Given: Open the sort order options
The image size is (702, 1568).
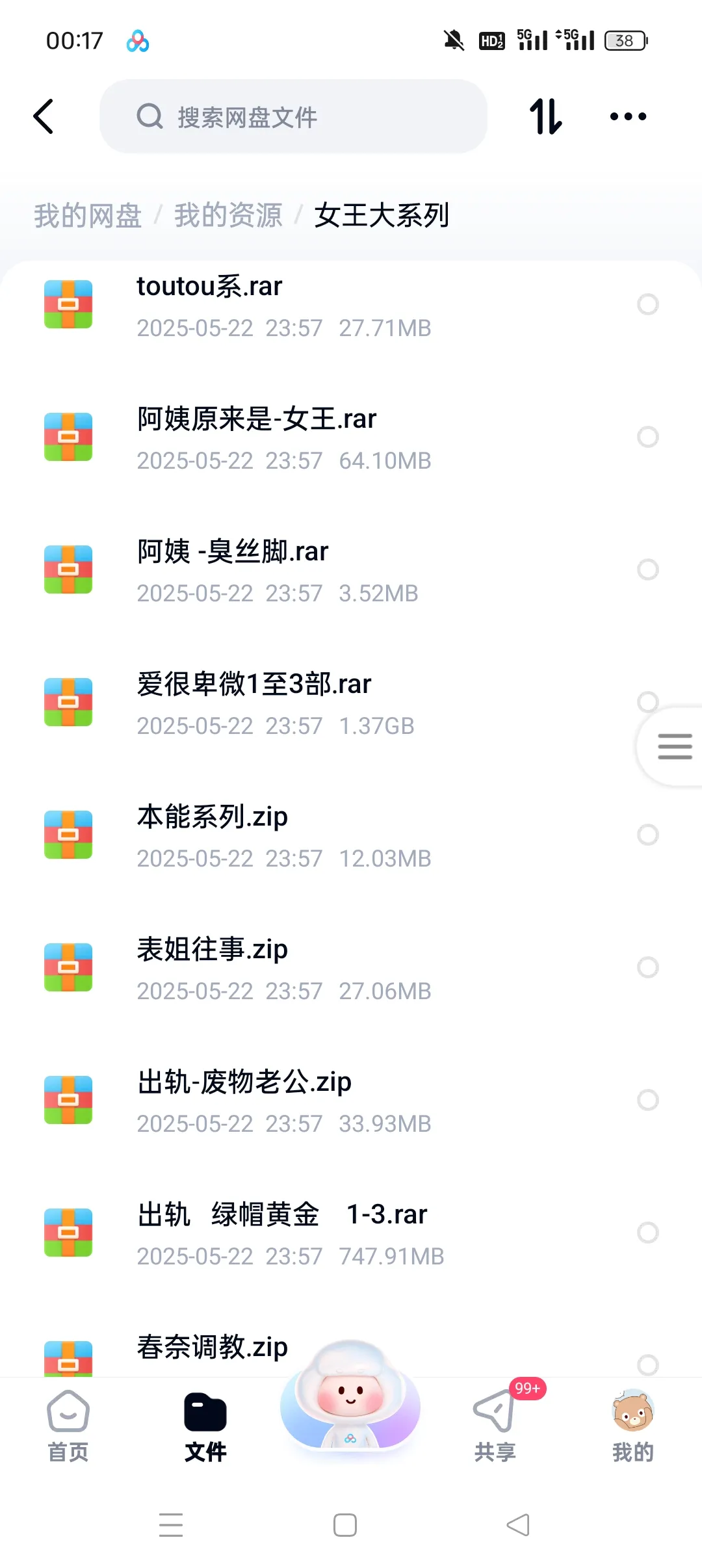Looking at the screenshot, I should coord(545,117).
